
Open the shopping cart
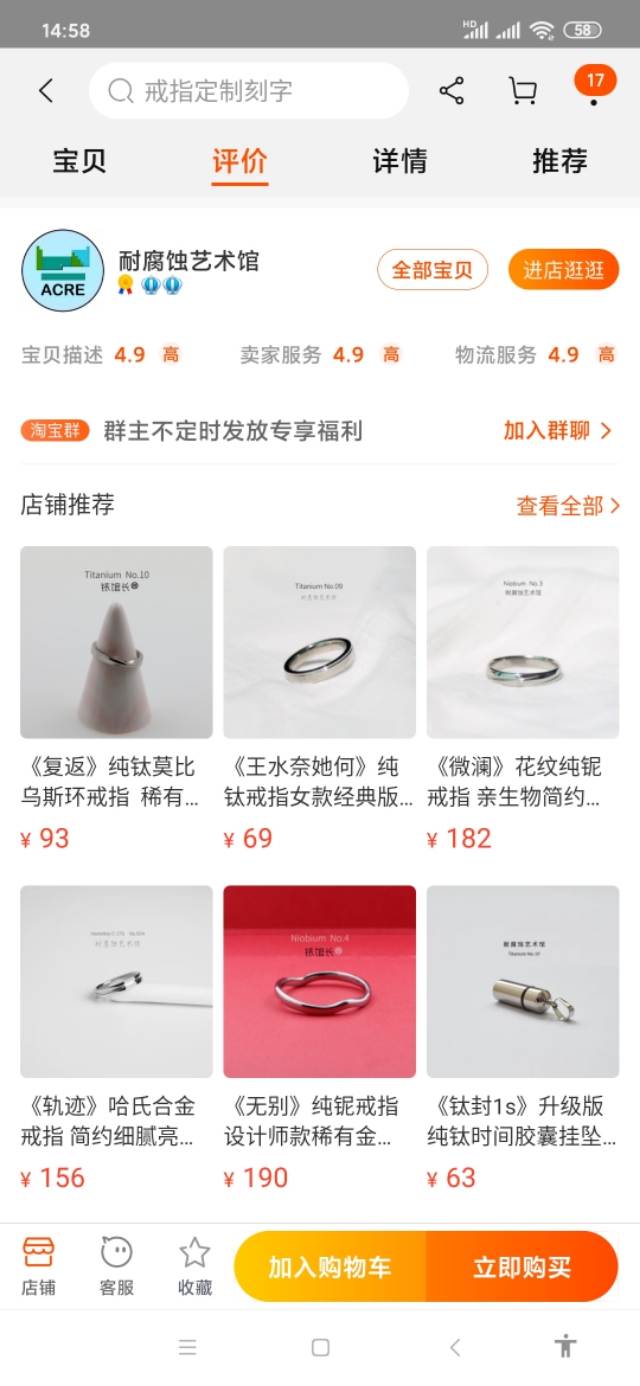point(522,91)
